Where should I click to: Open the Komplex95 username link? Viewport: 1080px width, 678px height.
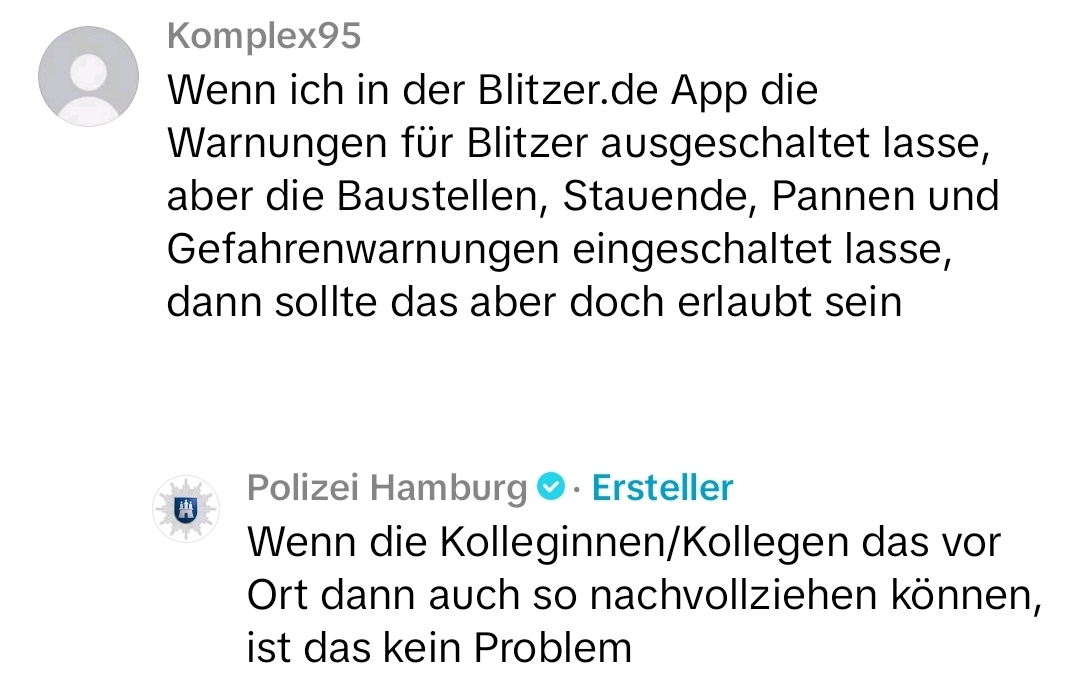[264, 37]
